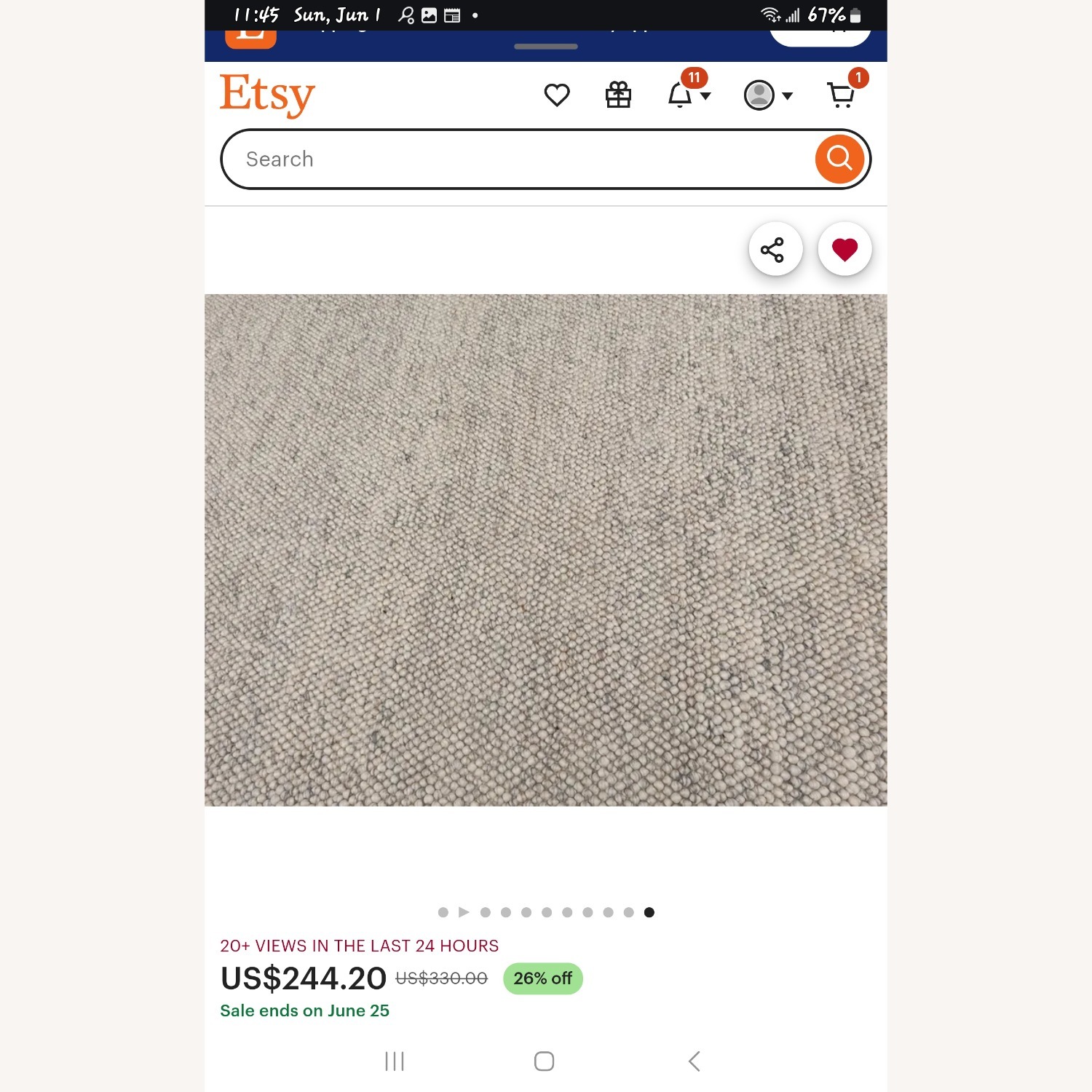This screenshot has height=1092, width=1092.
Task: Open the gift mode icon
Action: (618, 95)
